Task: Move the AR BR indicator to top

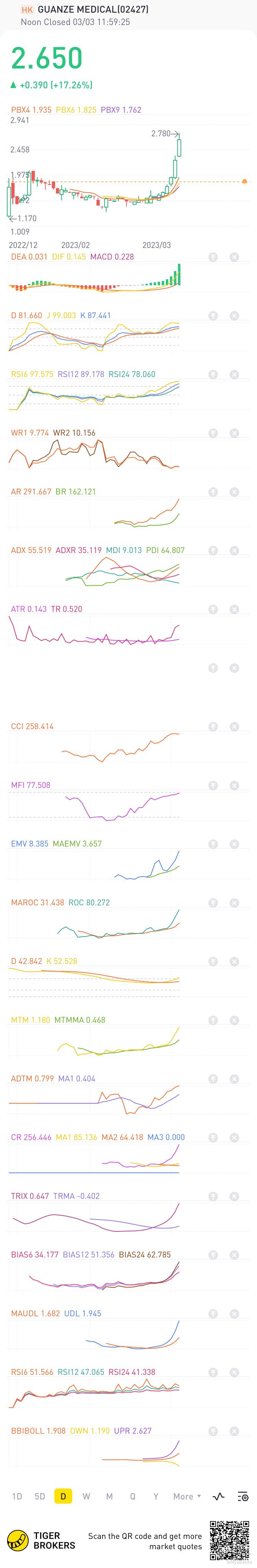Action: coord(212,492)
